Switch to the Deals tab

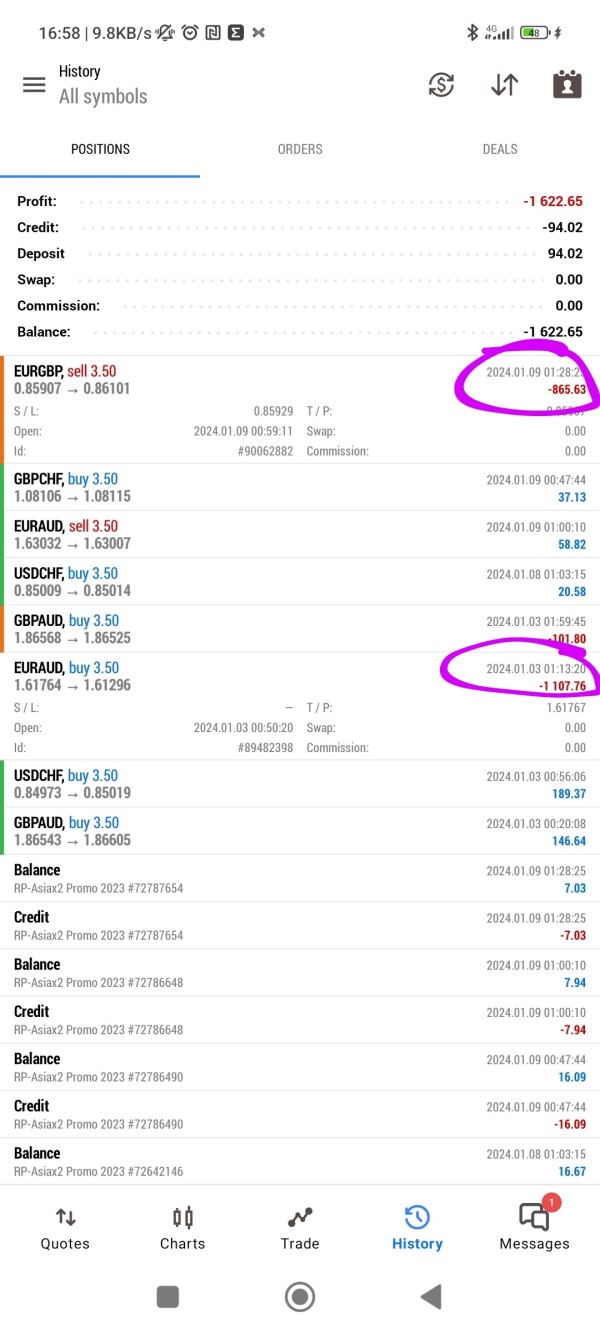pyautogui.click(x=500, y=149)
